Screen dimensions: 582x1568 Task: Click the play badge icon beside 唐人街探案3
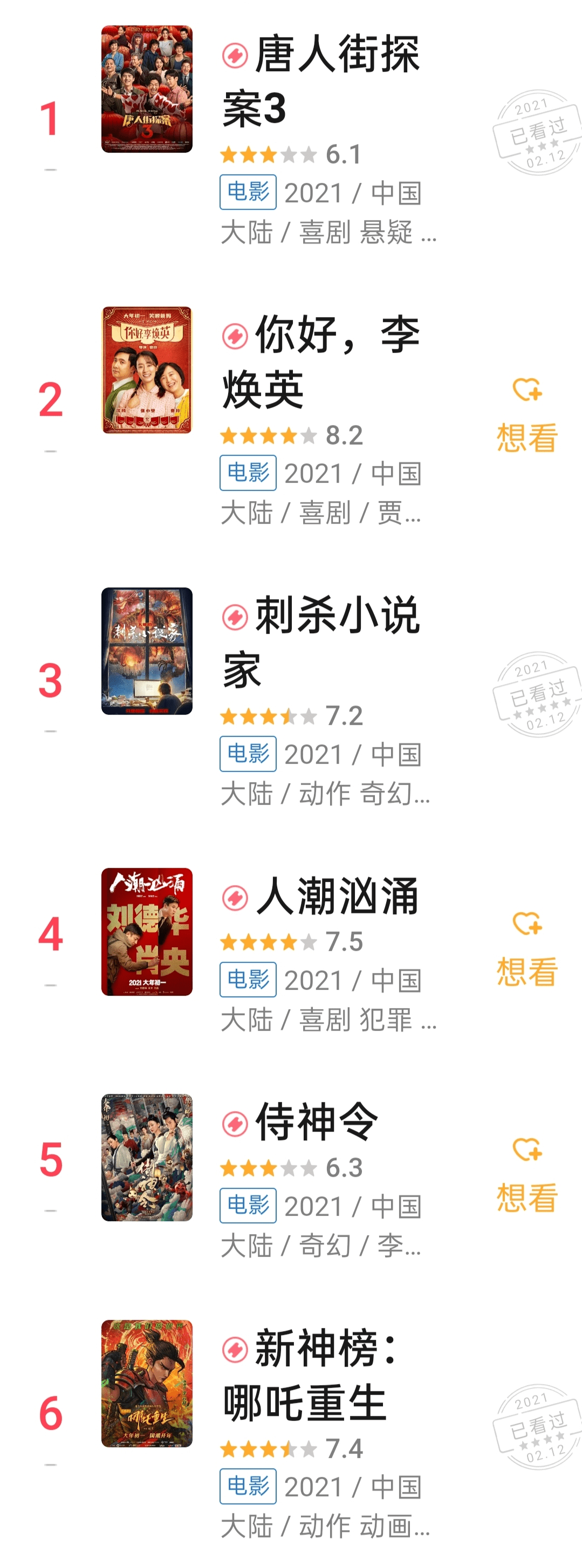237,56
